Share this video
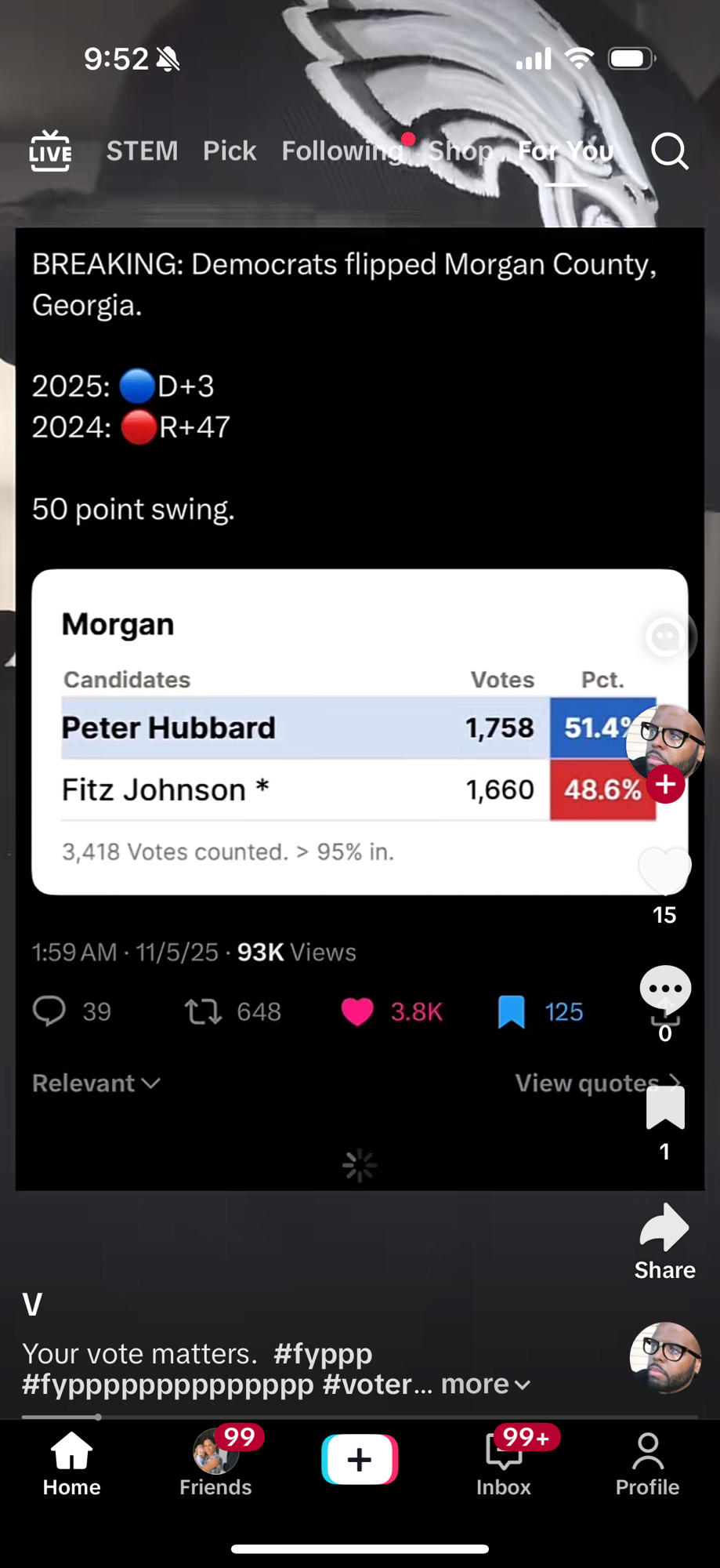 [664, 1229]
